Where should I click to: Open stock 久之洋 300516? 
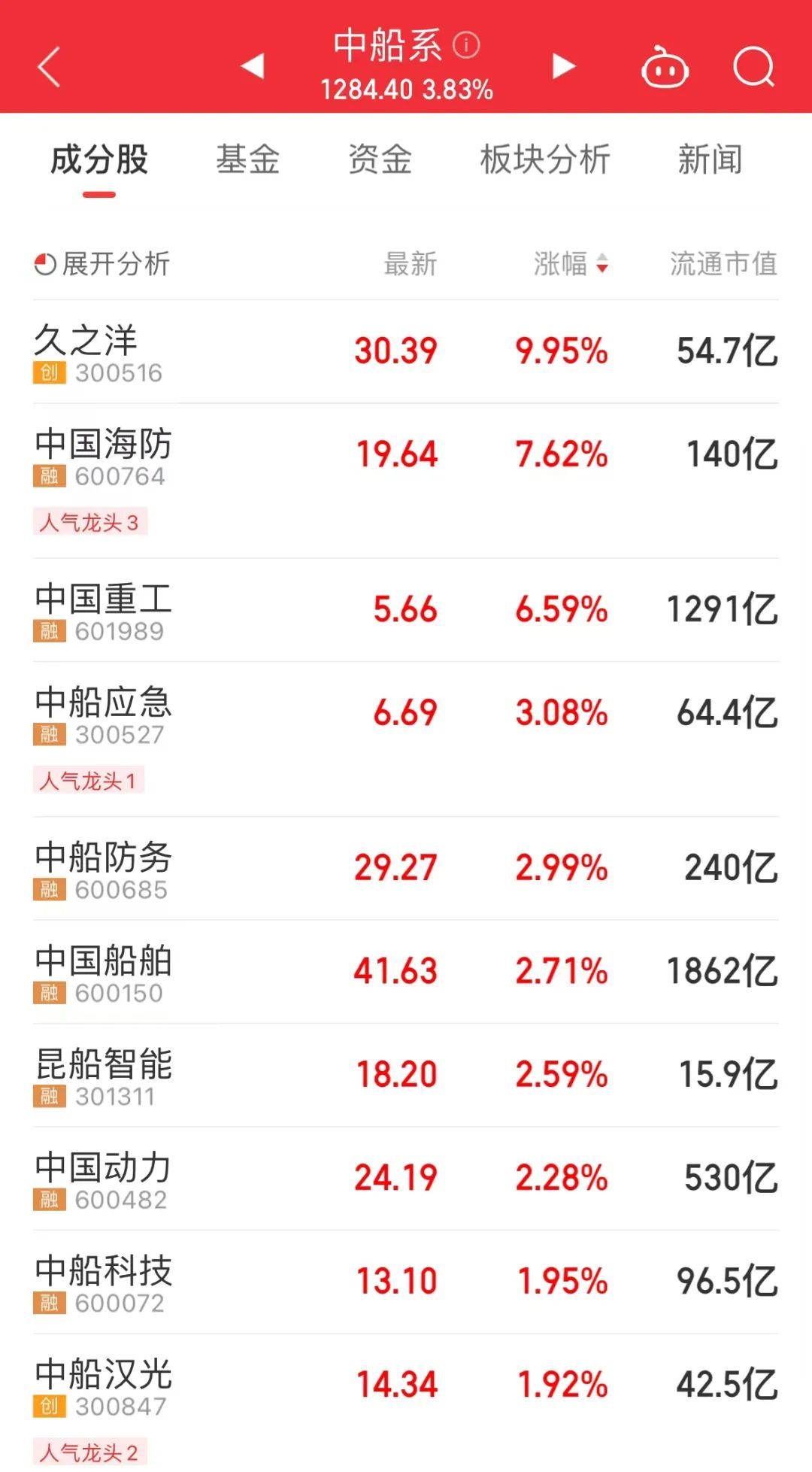tap(406, 352)
